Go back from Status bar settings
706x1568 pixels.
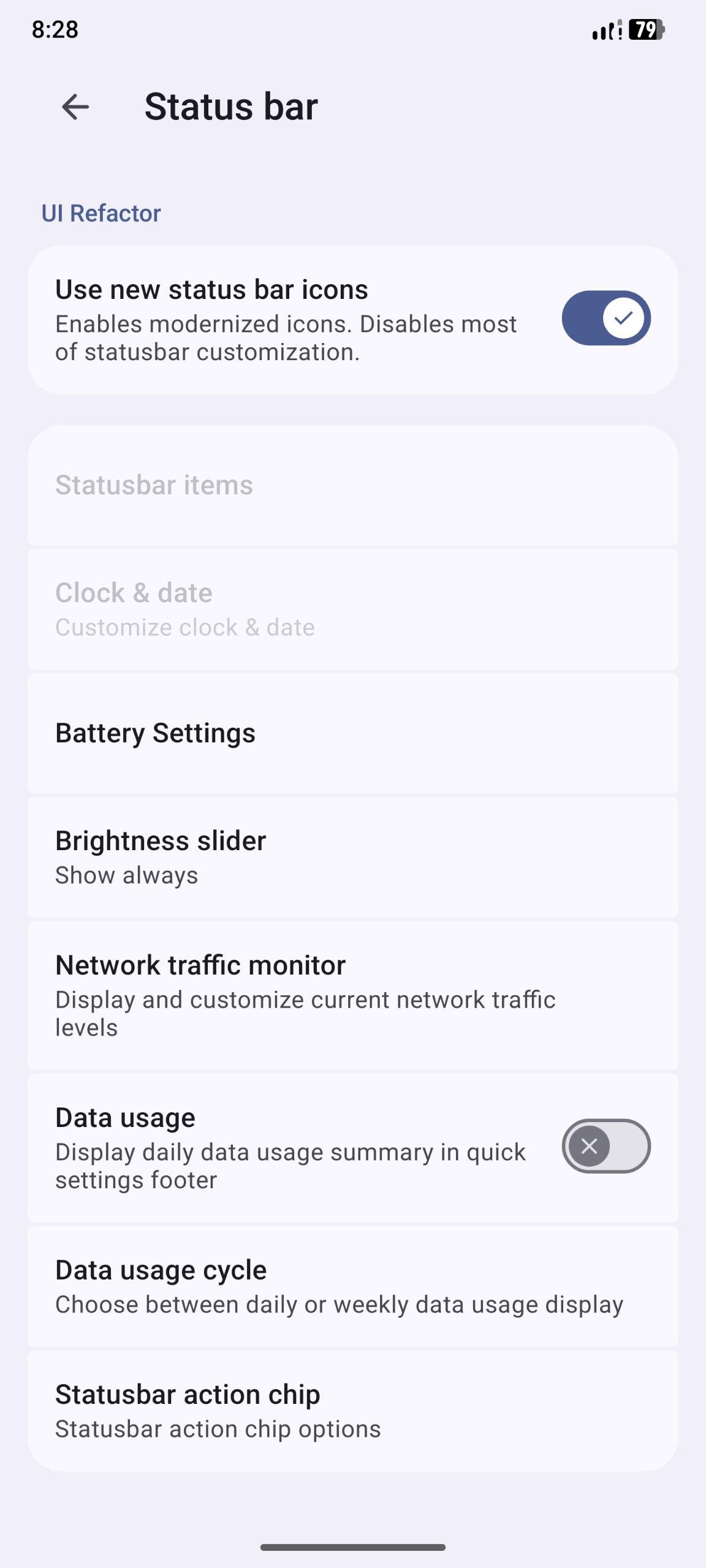[75, 107]
